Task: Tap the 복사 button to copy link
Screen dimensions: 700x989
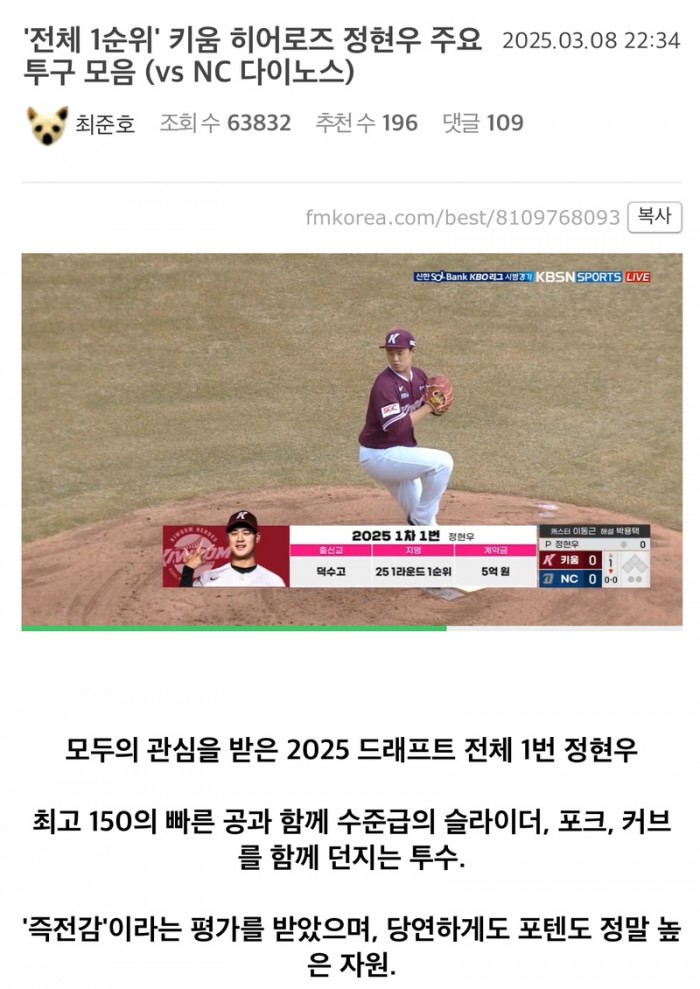Action: (654, 216)
